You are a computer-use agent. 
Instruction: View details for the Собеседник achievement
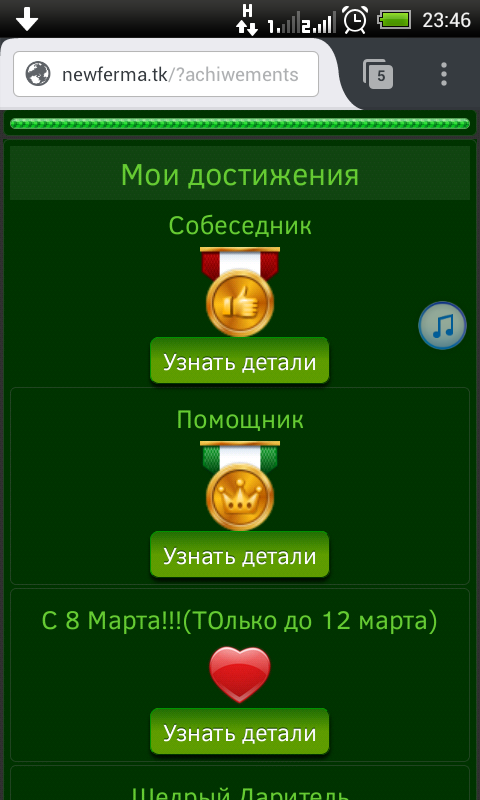(x=239, y=361)
